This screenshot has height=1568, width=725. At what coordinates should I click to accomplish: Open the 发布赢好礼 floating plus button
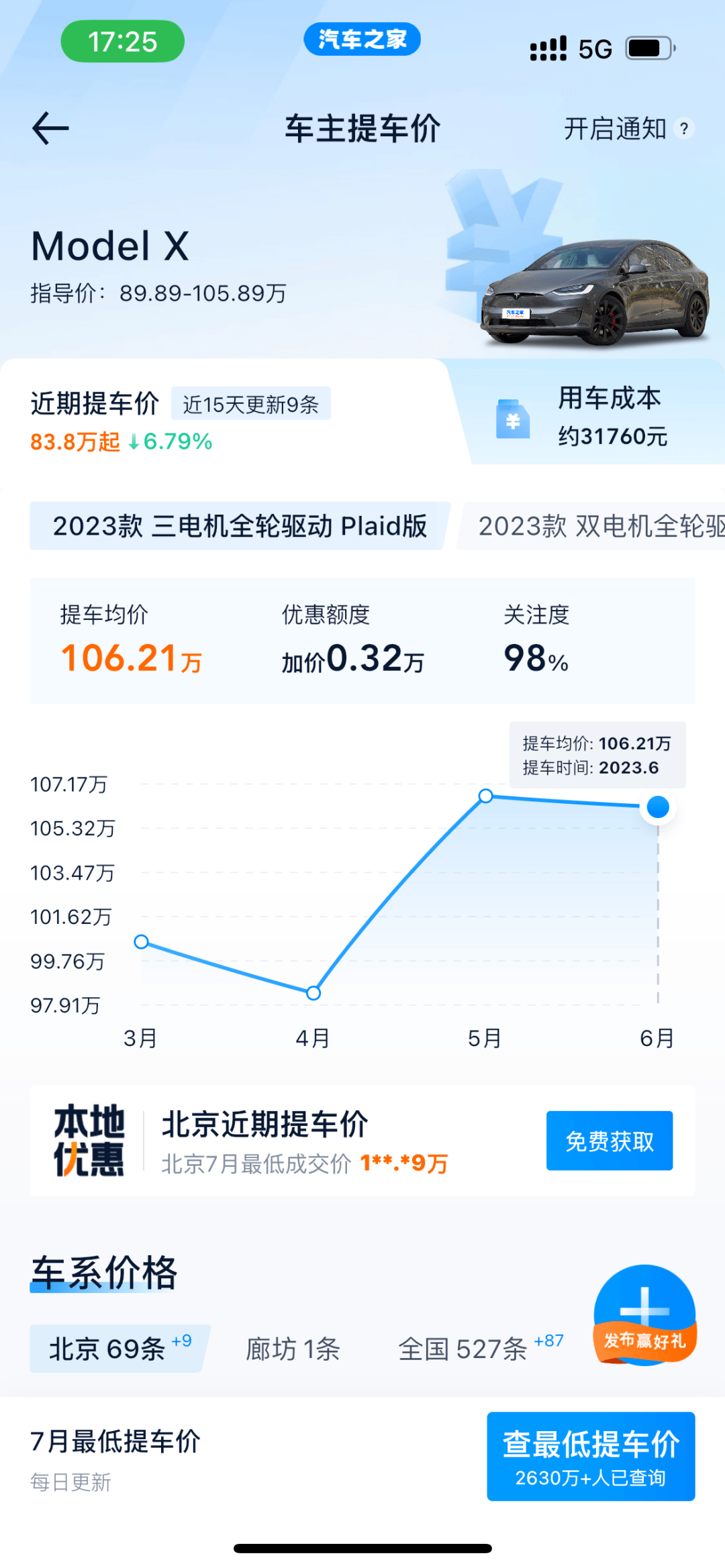(644, 1314)
